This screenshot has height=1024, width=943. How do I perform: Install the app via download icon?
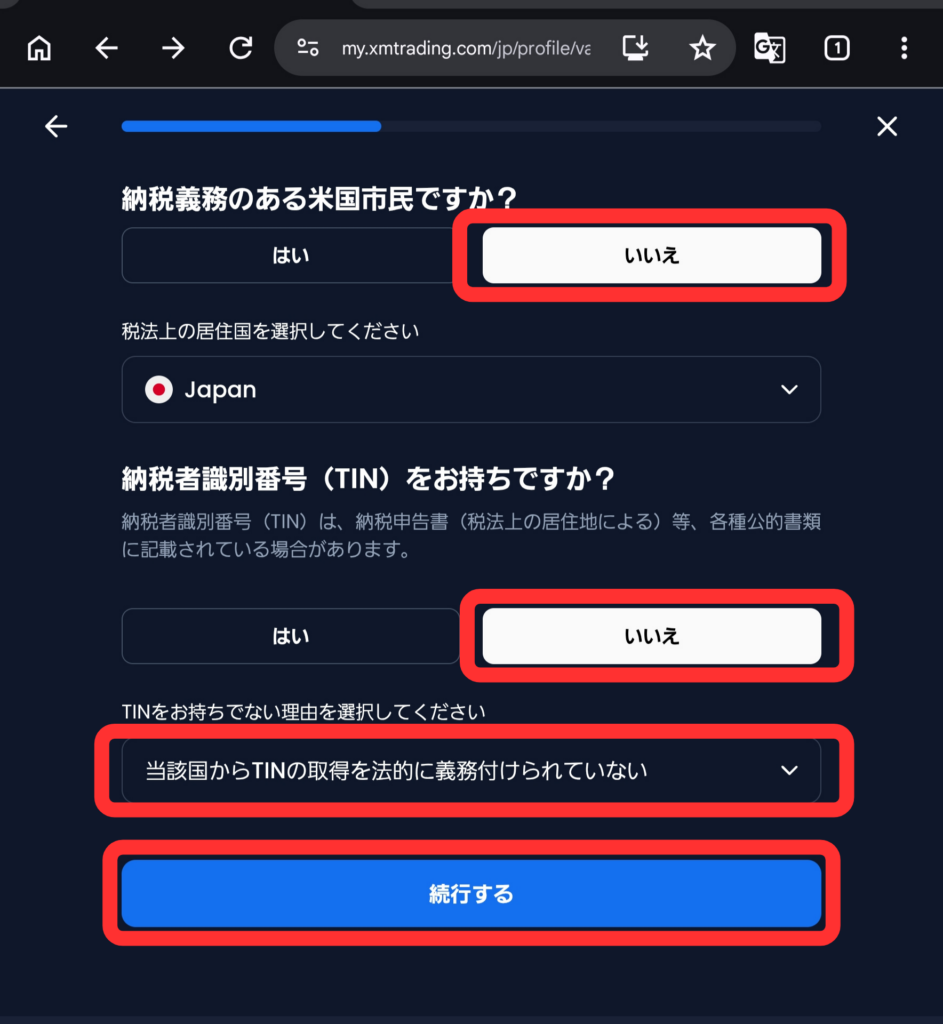635,48
